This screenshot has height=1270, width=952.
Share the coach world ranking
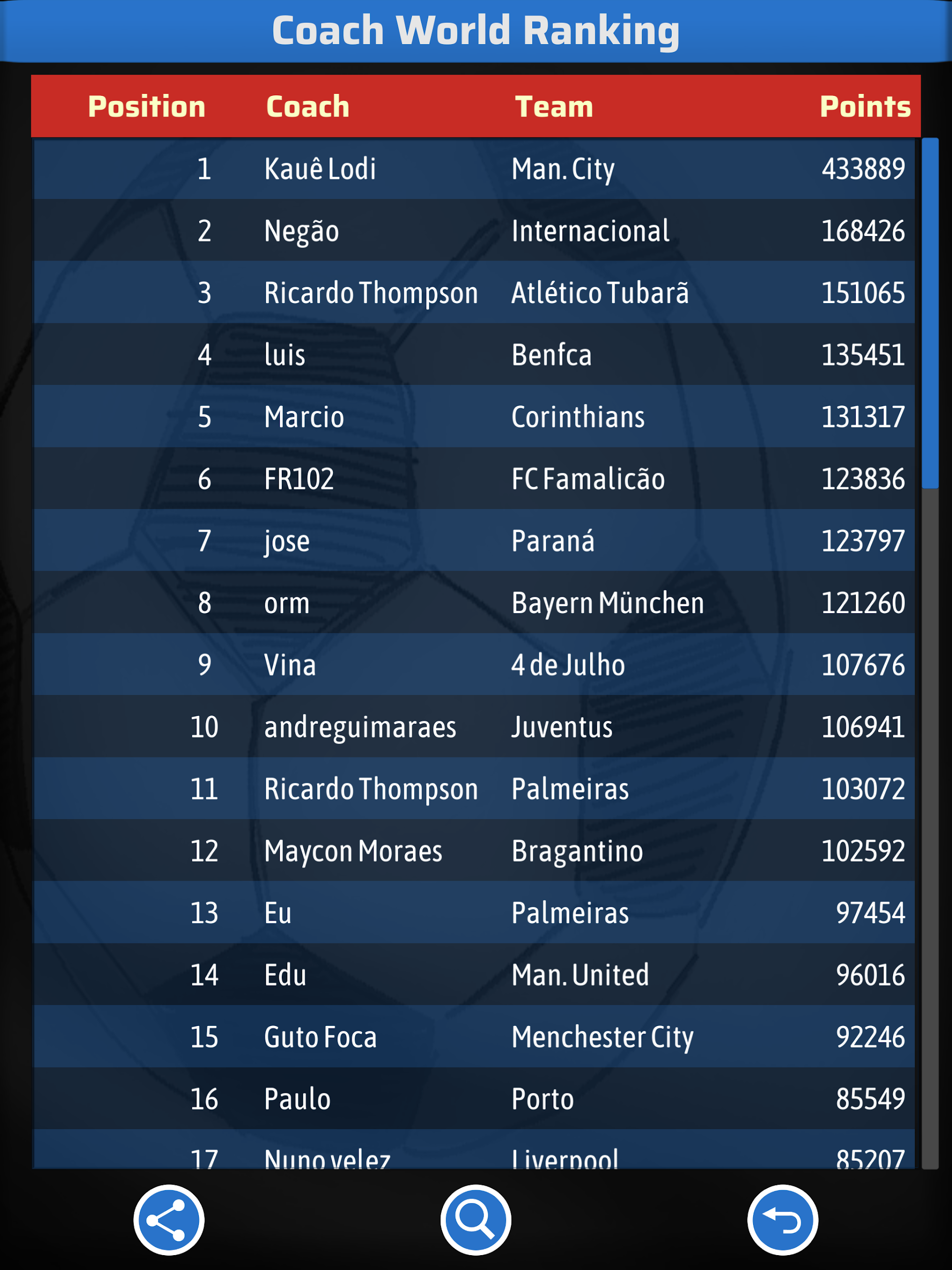pyautogui.click(x=169, y=1219)
